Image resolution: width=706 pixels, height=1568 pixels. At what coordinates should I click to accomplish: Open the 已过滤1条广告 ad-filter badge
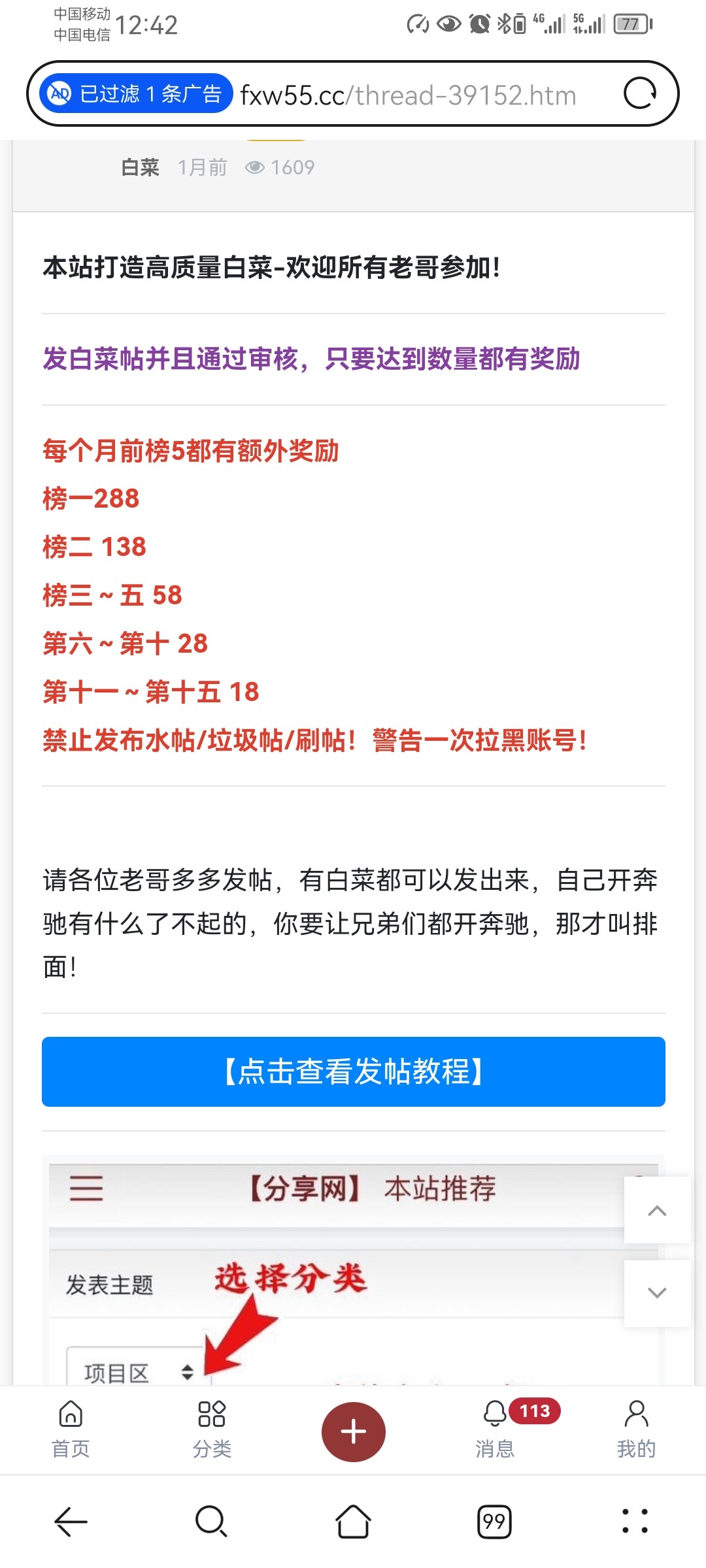click(x=135, y=94)
